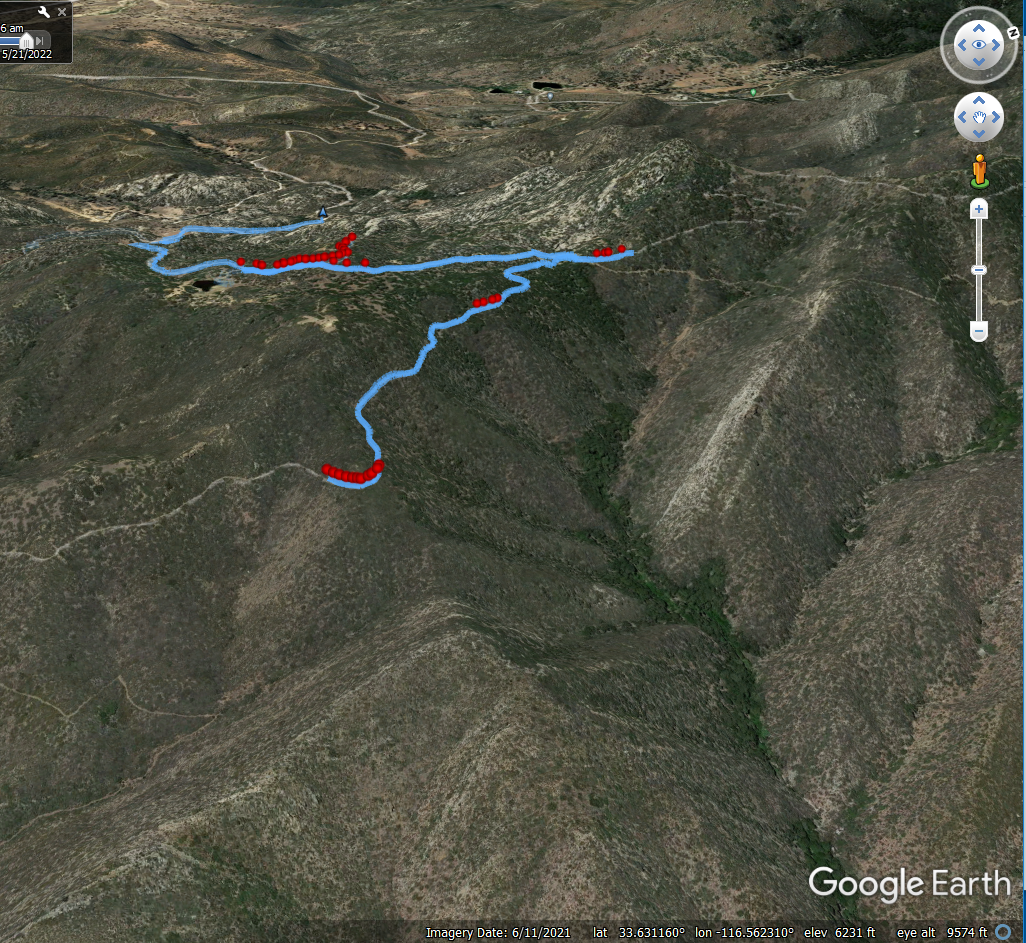Move view down with the hand joystick
Viewport: 1026px width, 943px height.
point(979,136)
